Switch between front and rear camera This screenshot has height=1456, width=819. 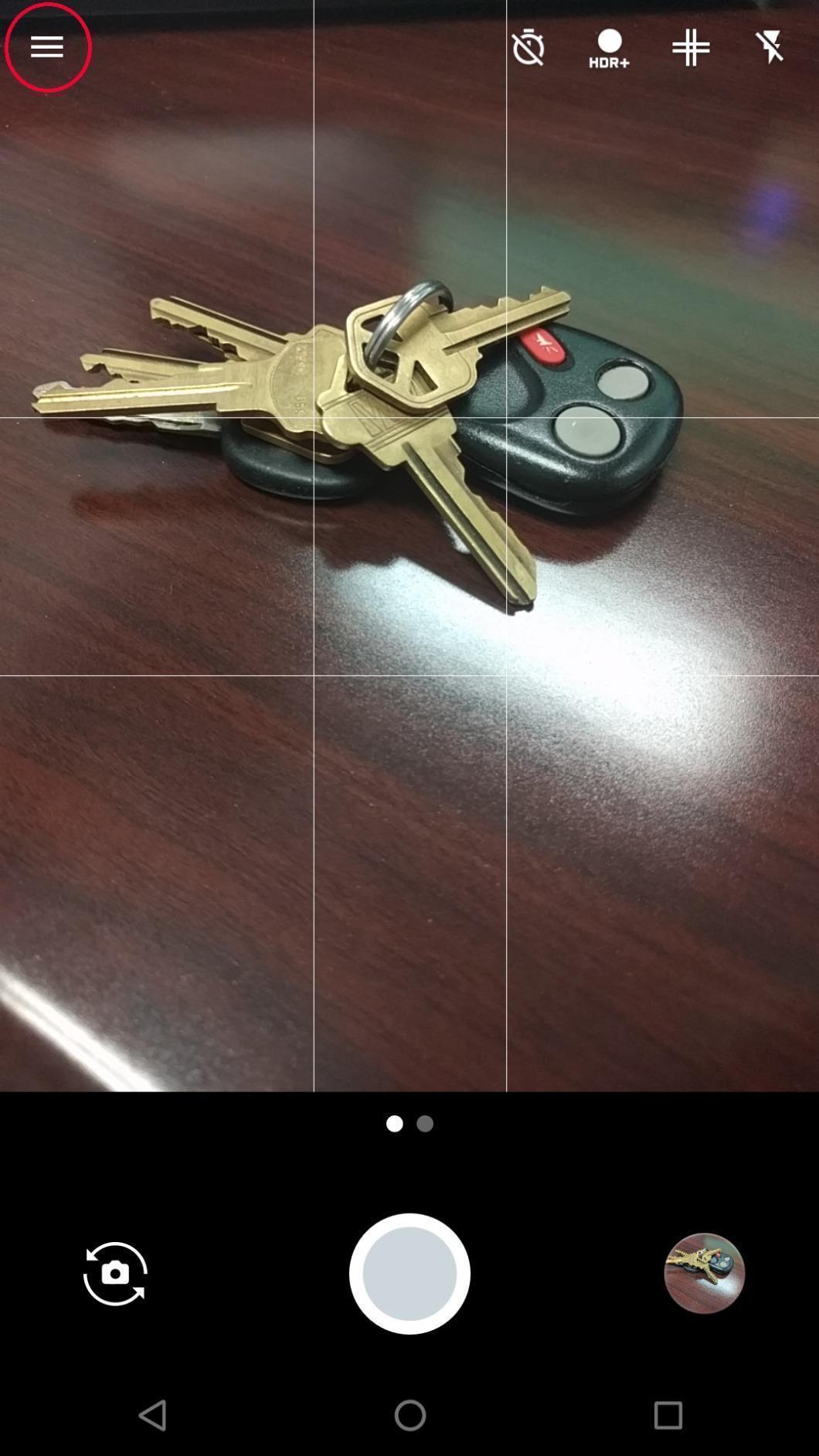(x=115, y=1274)
